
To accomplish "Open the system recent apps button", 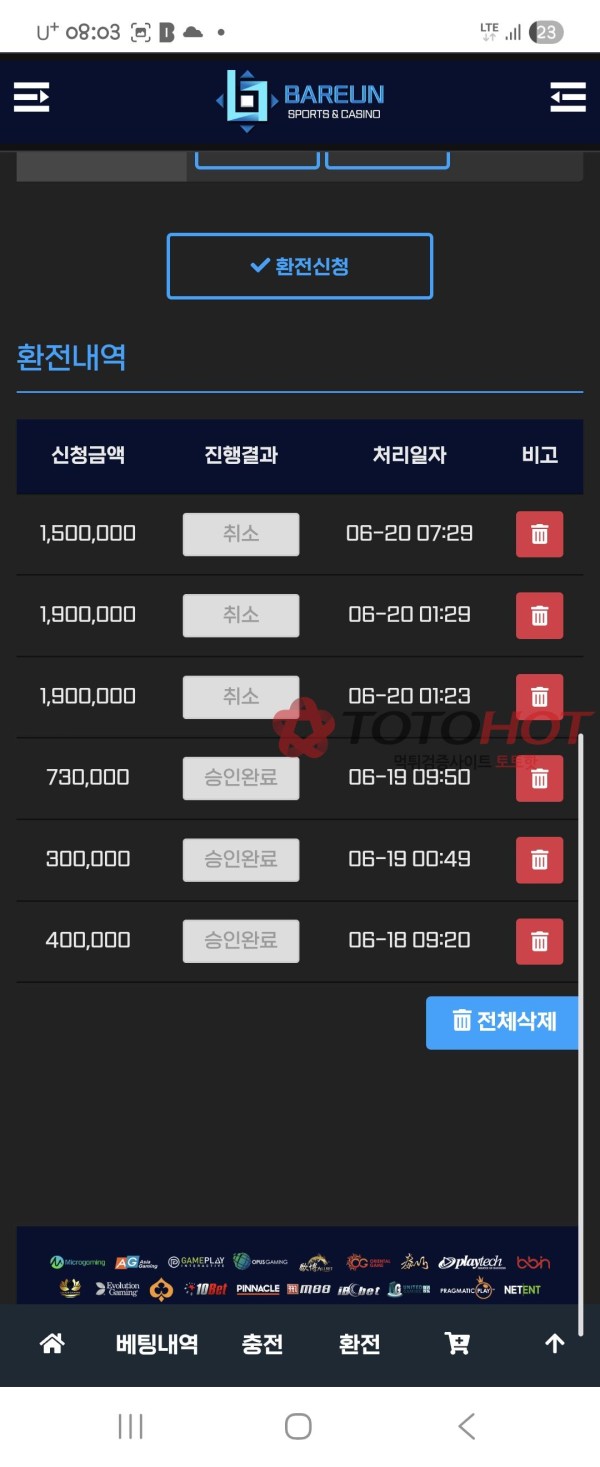I will tap(130, 1426).
